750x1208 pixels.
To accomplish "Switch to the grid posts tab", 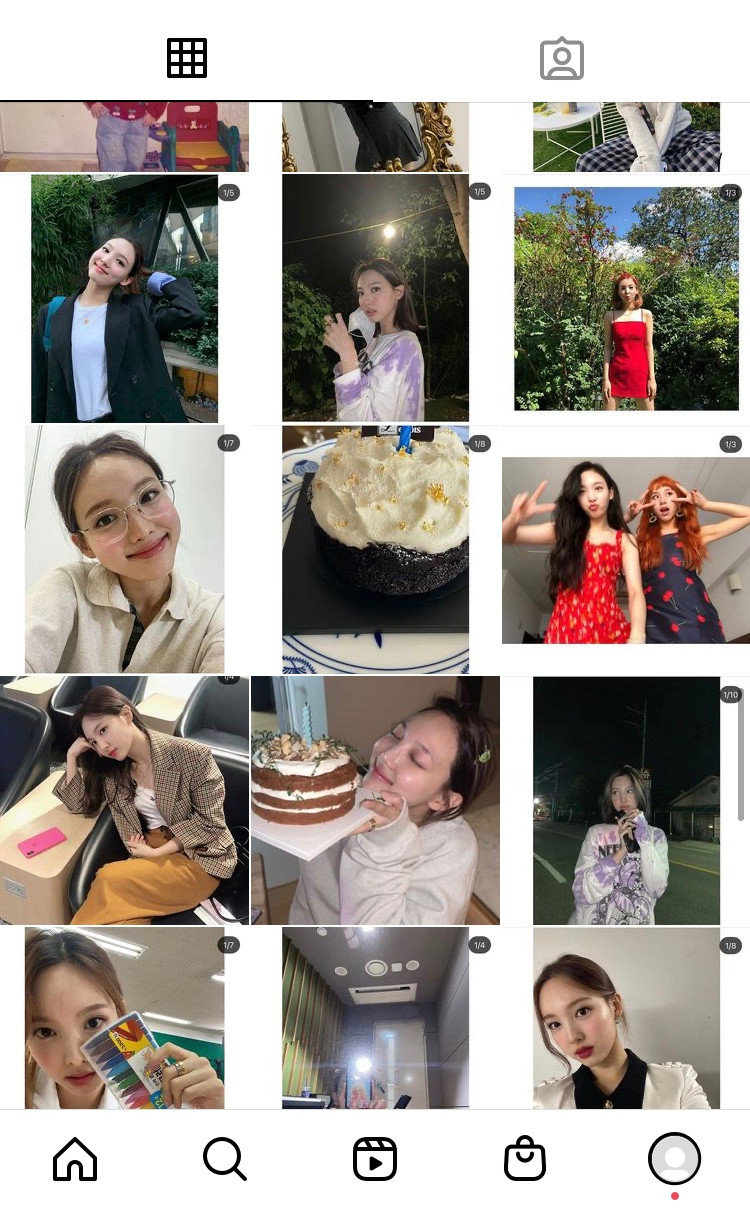I will (187, 59).
